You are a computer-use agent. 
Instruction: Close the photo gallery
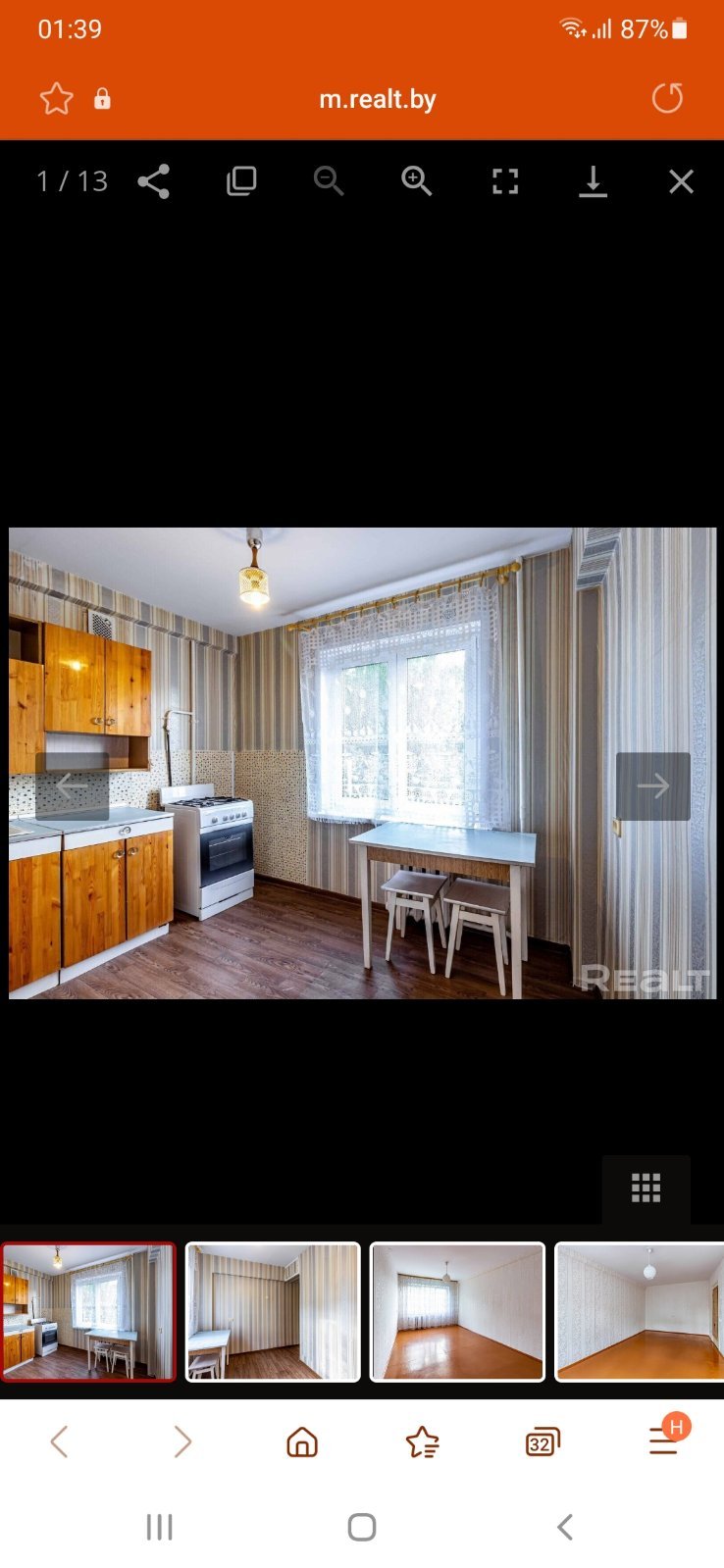681,181
